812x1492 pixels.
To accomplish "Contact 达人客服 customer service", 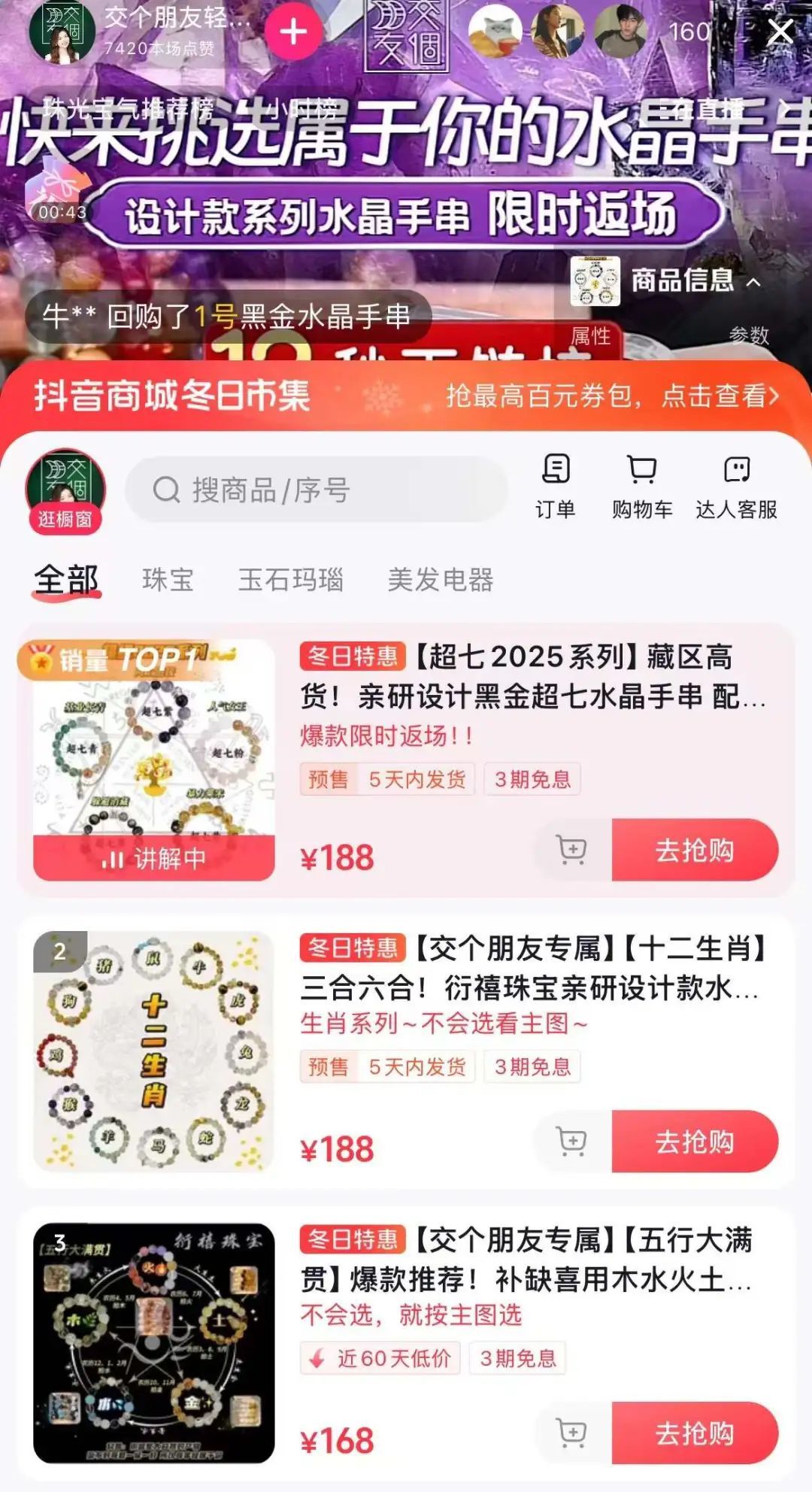I will (736, 487).
